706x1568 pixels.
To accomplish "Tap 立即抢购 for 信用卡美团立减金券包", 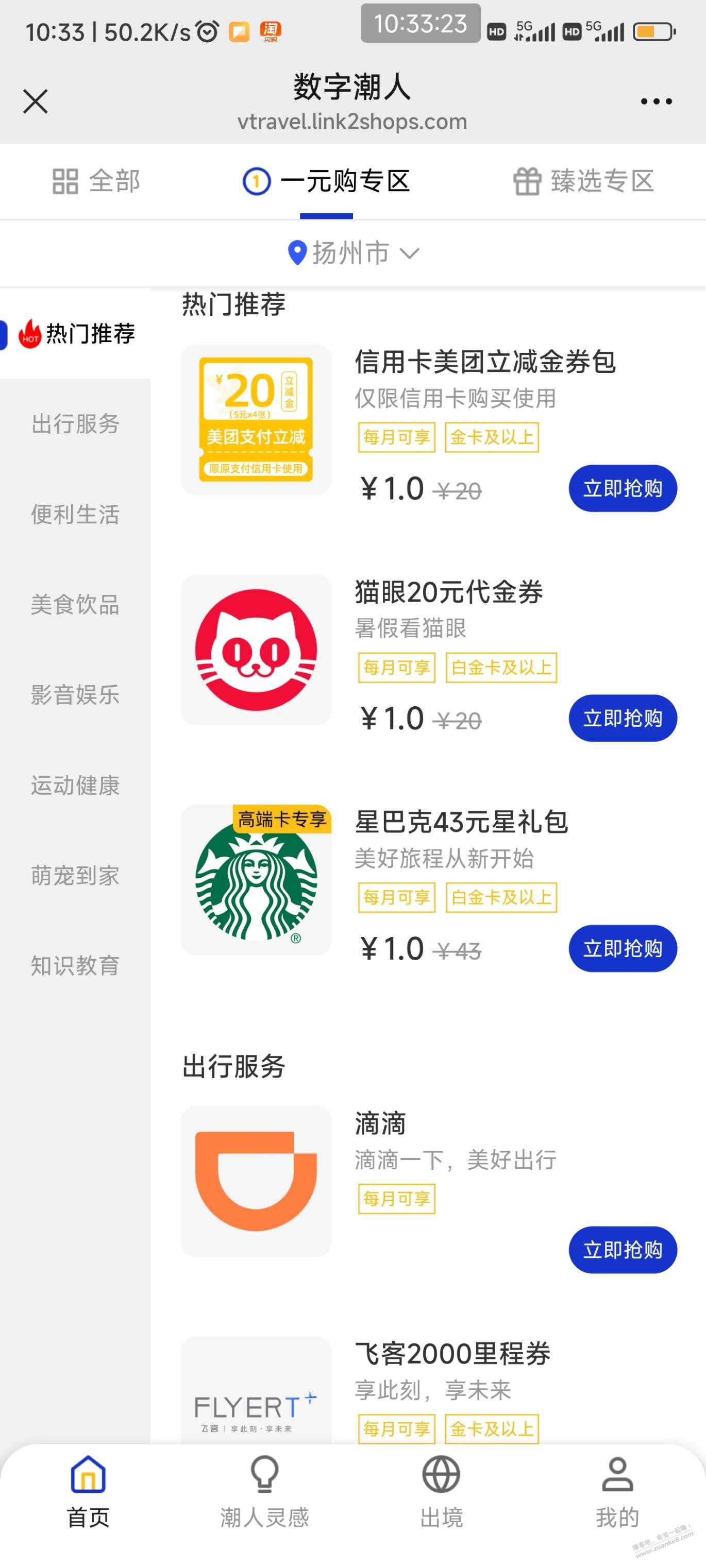I will pyautogui.click(x=623, y=489).
